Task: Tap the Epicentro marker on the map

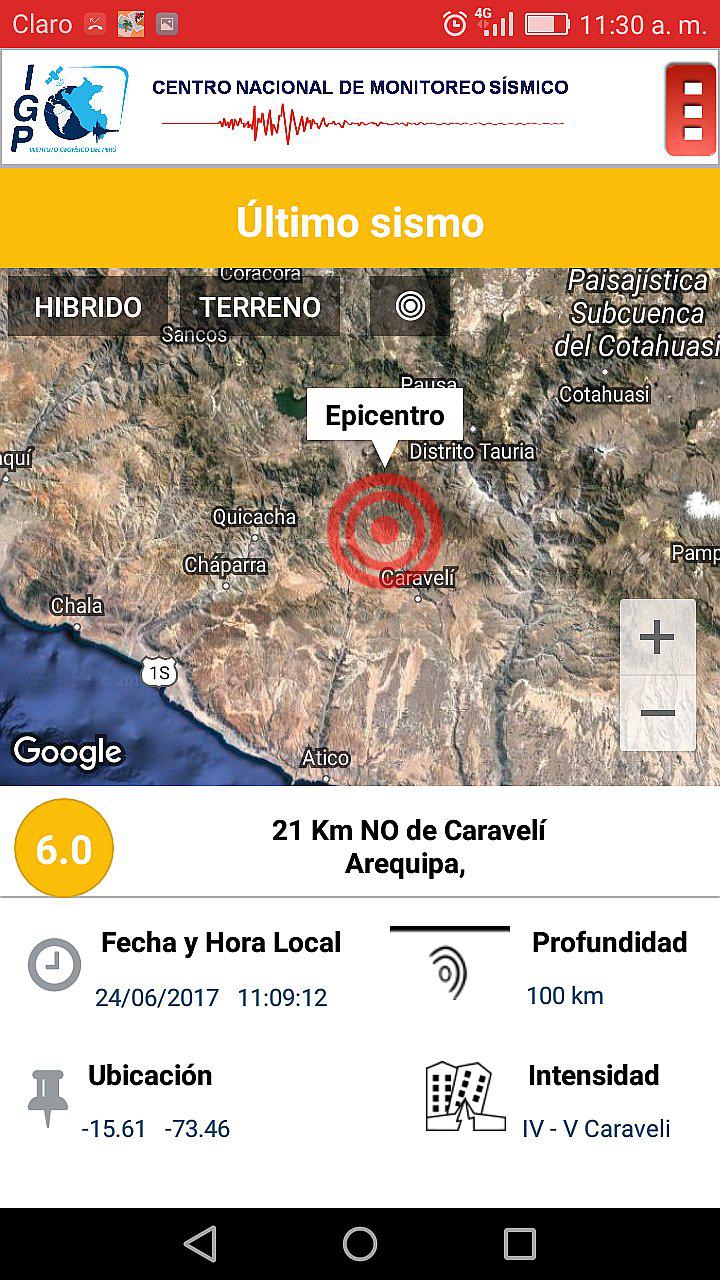Action: [x=384, y=416]
